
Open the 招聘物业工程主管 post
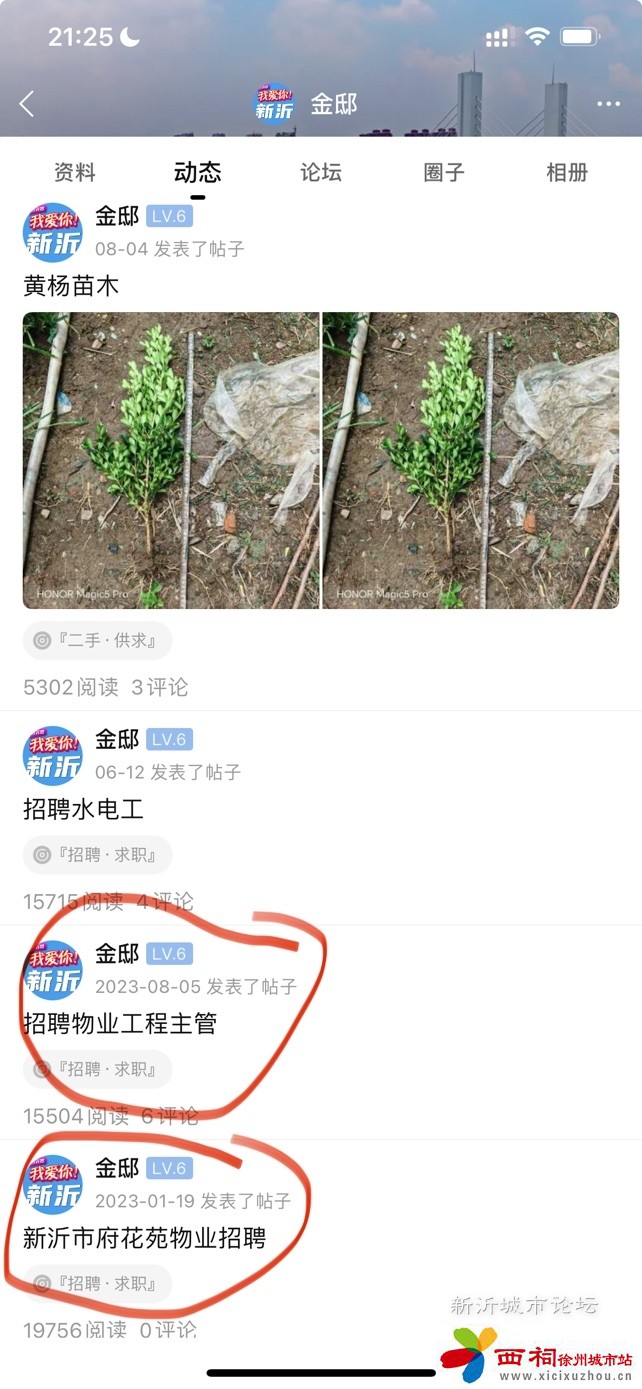120,1023
